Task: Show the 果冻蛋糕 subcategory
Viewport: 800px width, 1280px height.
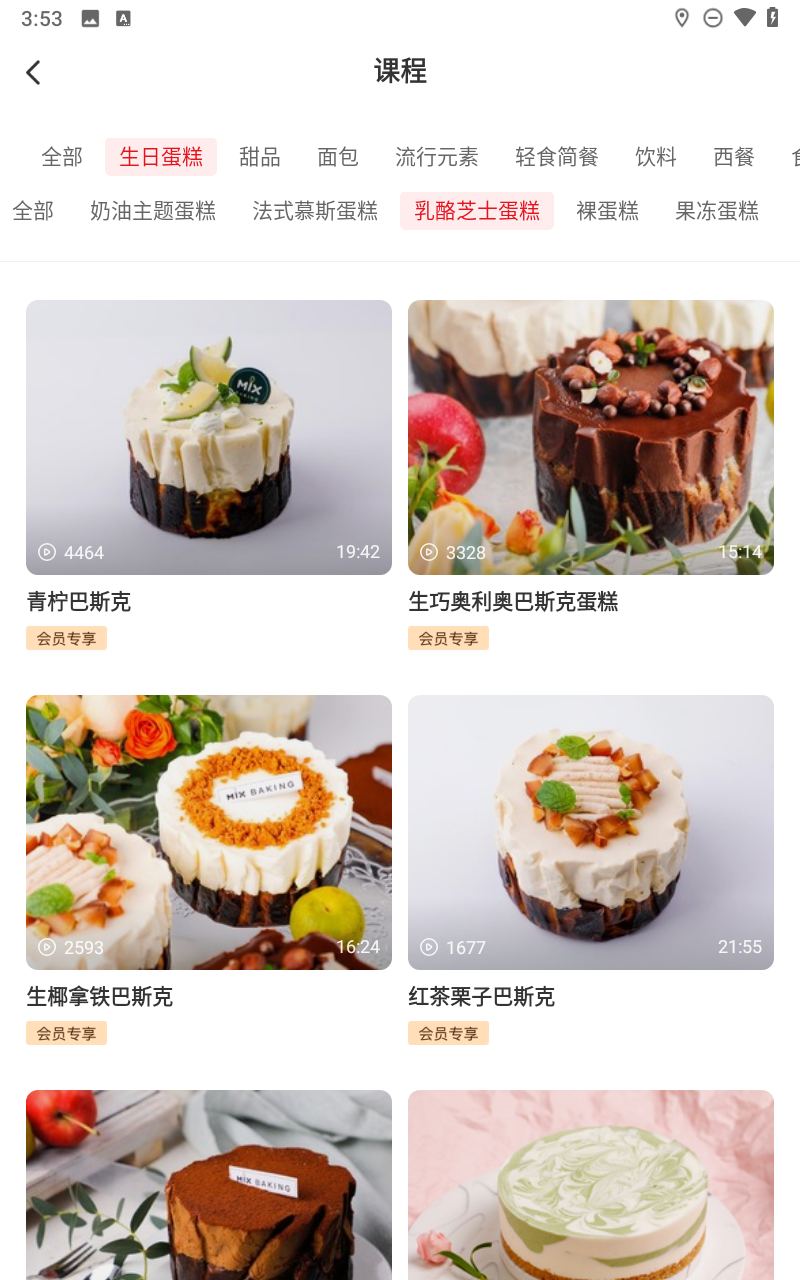Action: click(717, 211)
